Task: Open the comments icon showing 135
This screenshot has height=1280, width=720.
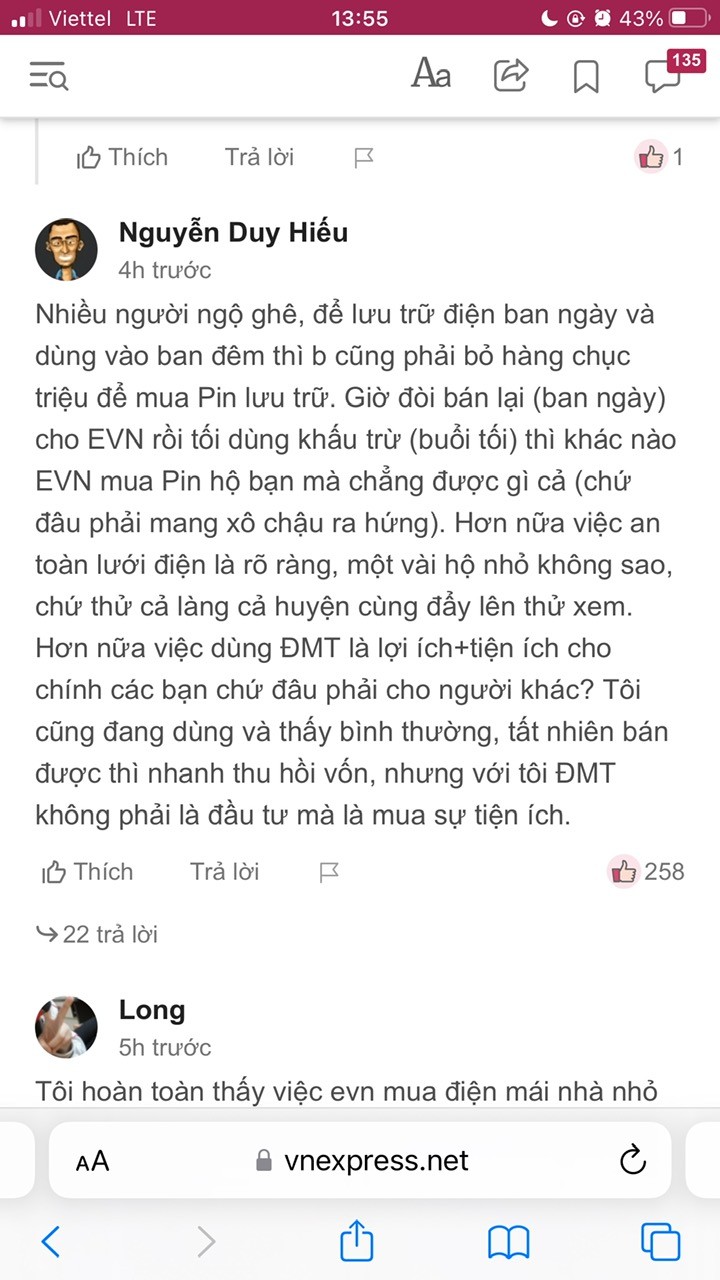Action: coord(665,75)
